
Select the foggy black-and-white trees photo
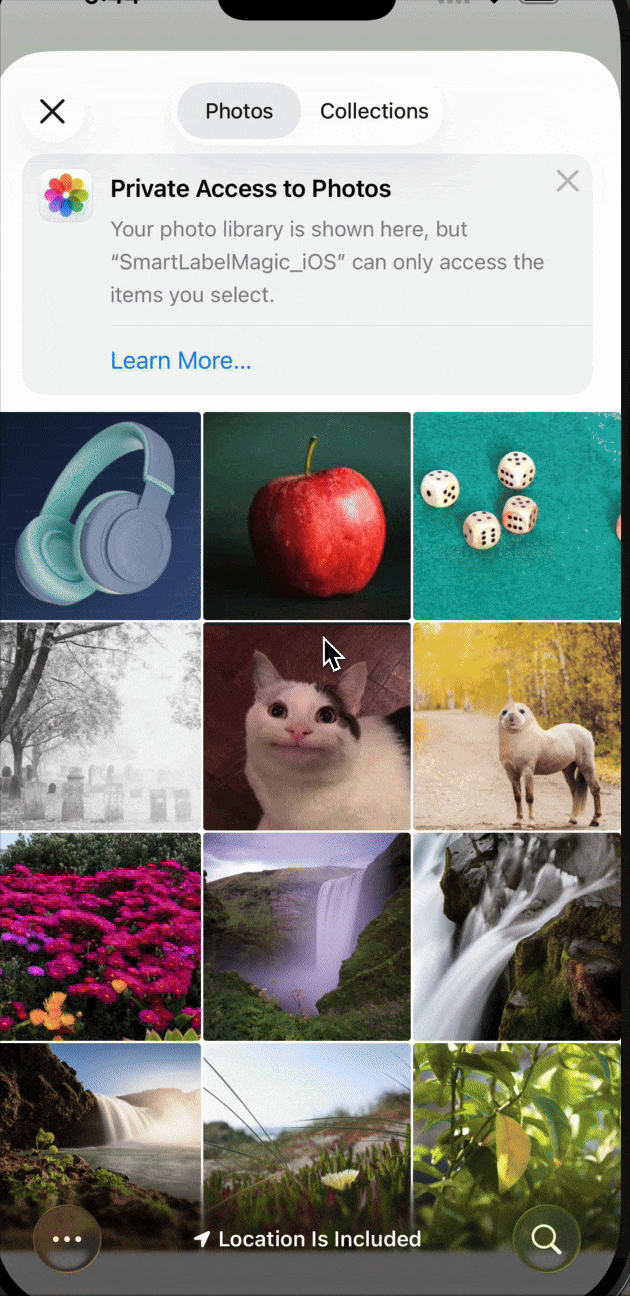pos(100,726)
